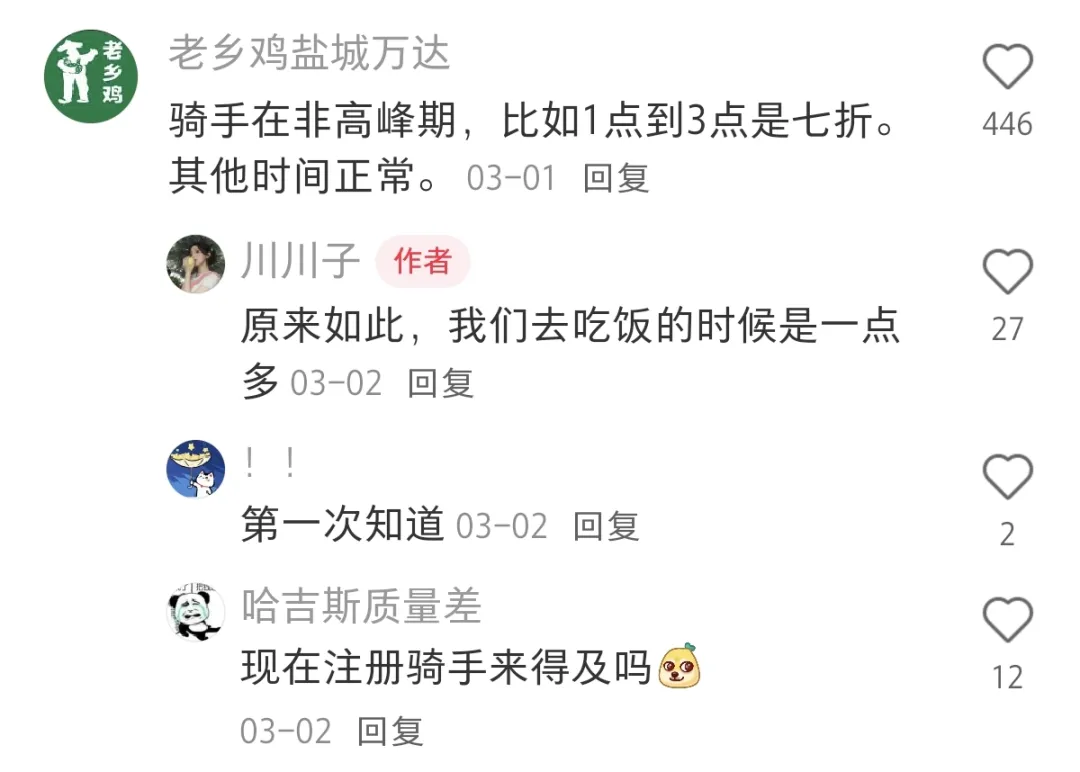
Task: Reply to 哈吉斯质量差's comment
Action: point(390,731)
